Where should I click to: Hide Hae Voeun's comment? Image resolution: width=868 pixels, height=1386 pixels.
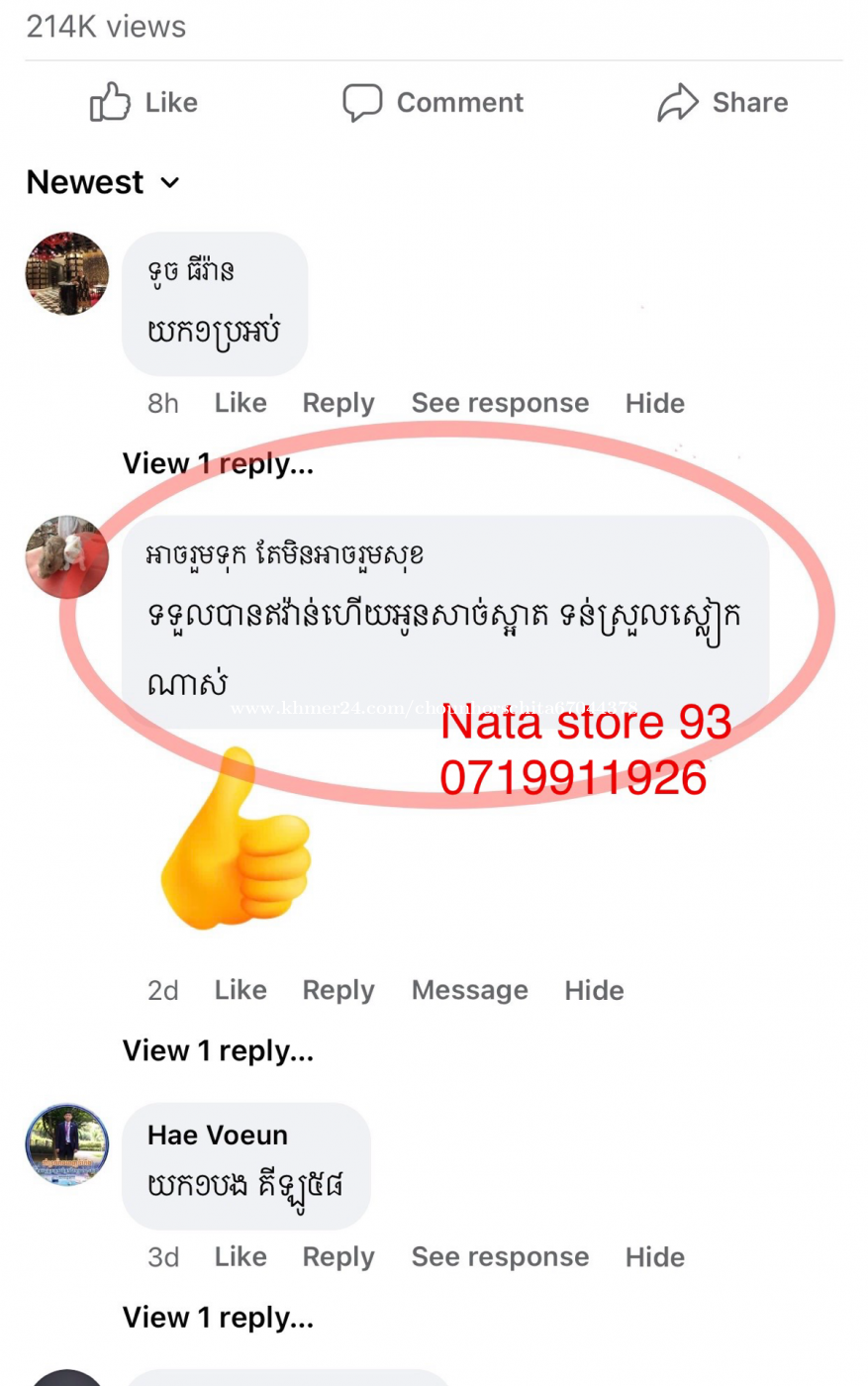coord(654,1256)
